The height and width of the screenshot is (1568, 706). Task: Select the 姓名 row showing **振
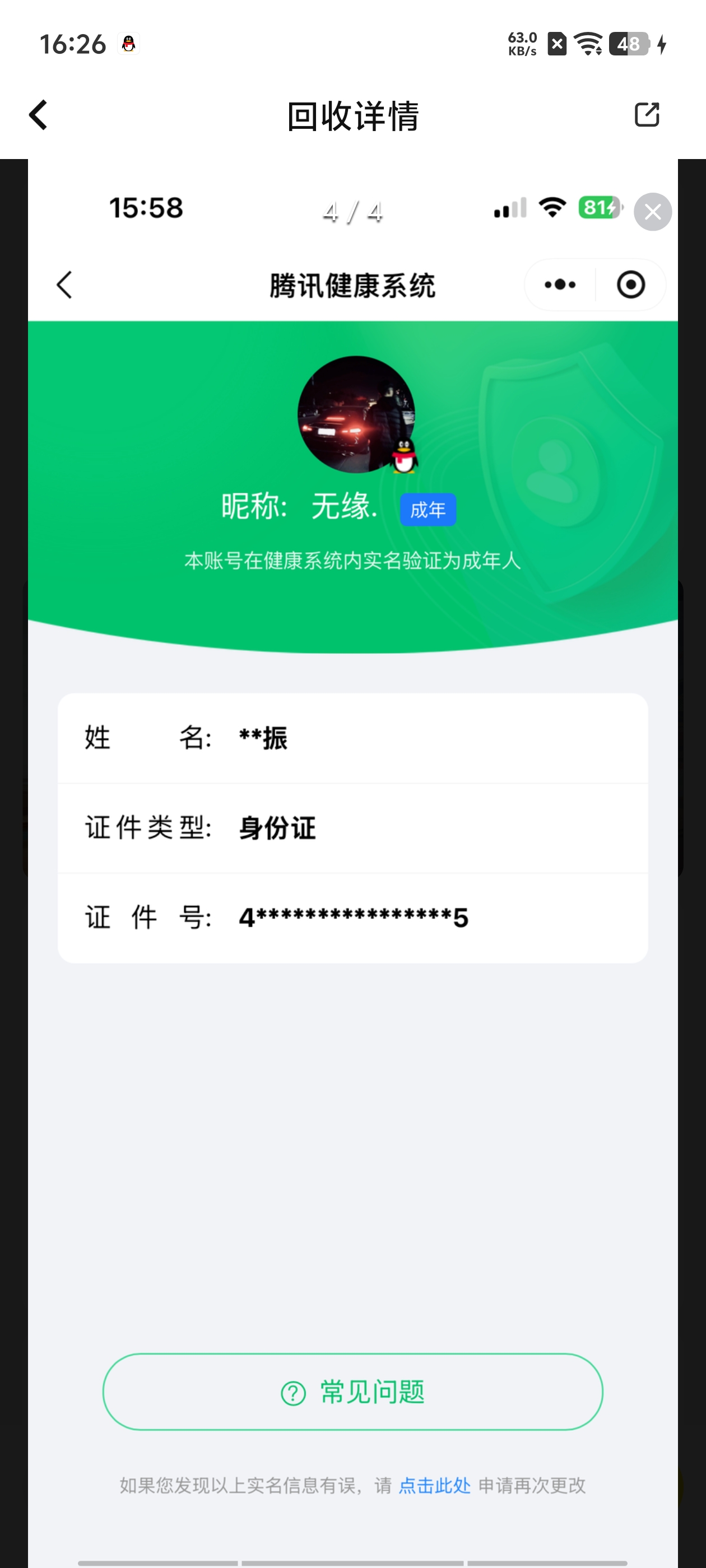tap(352, 738)
